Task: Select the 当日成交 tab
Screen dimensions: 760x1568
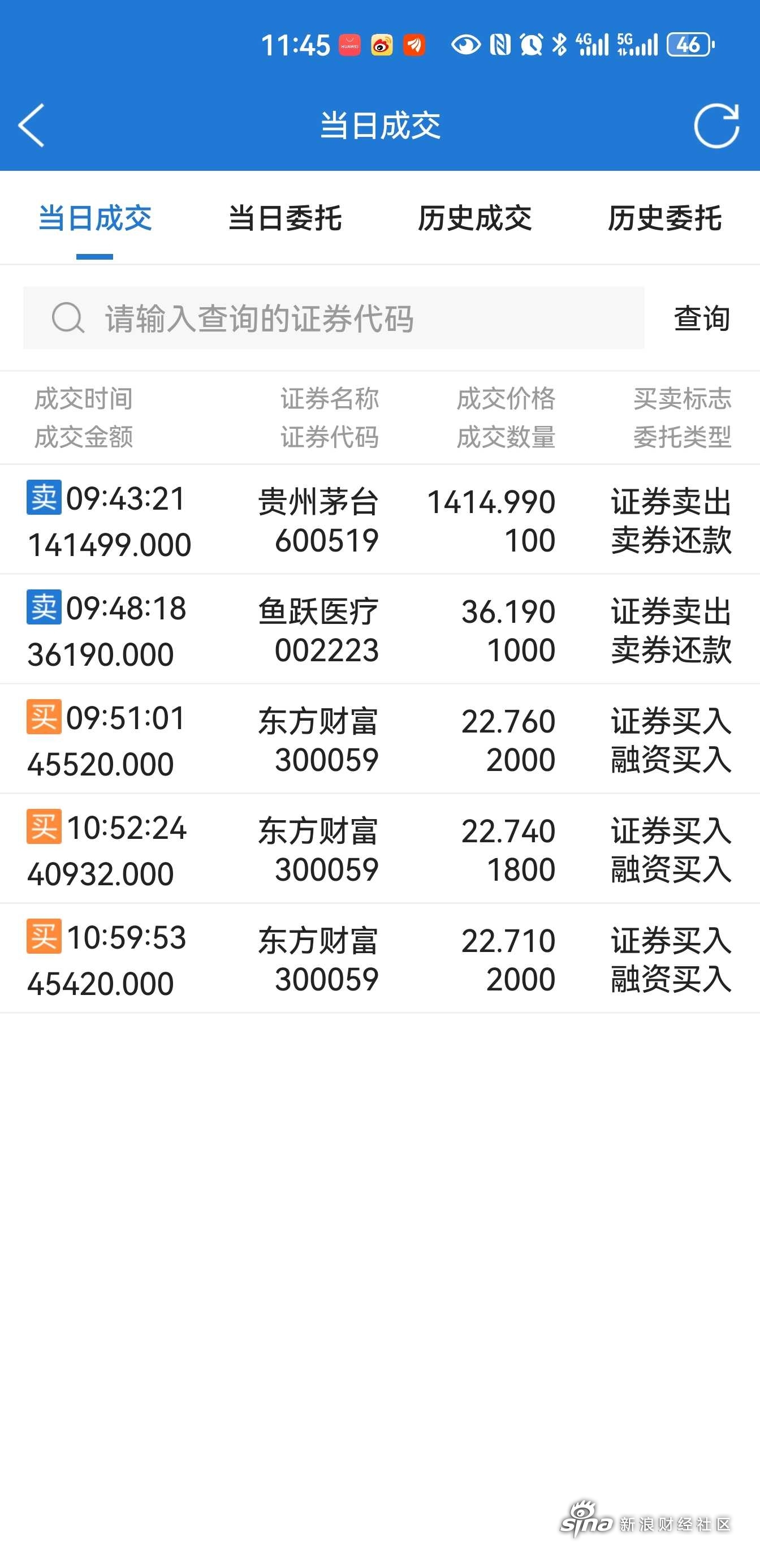Action: 95,218
